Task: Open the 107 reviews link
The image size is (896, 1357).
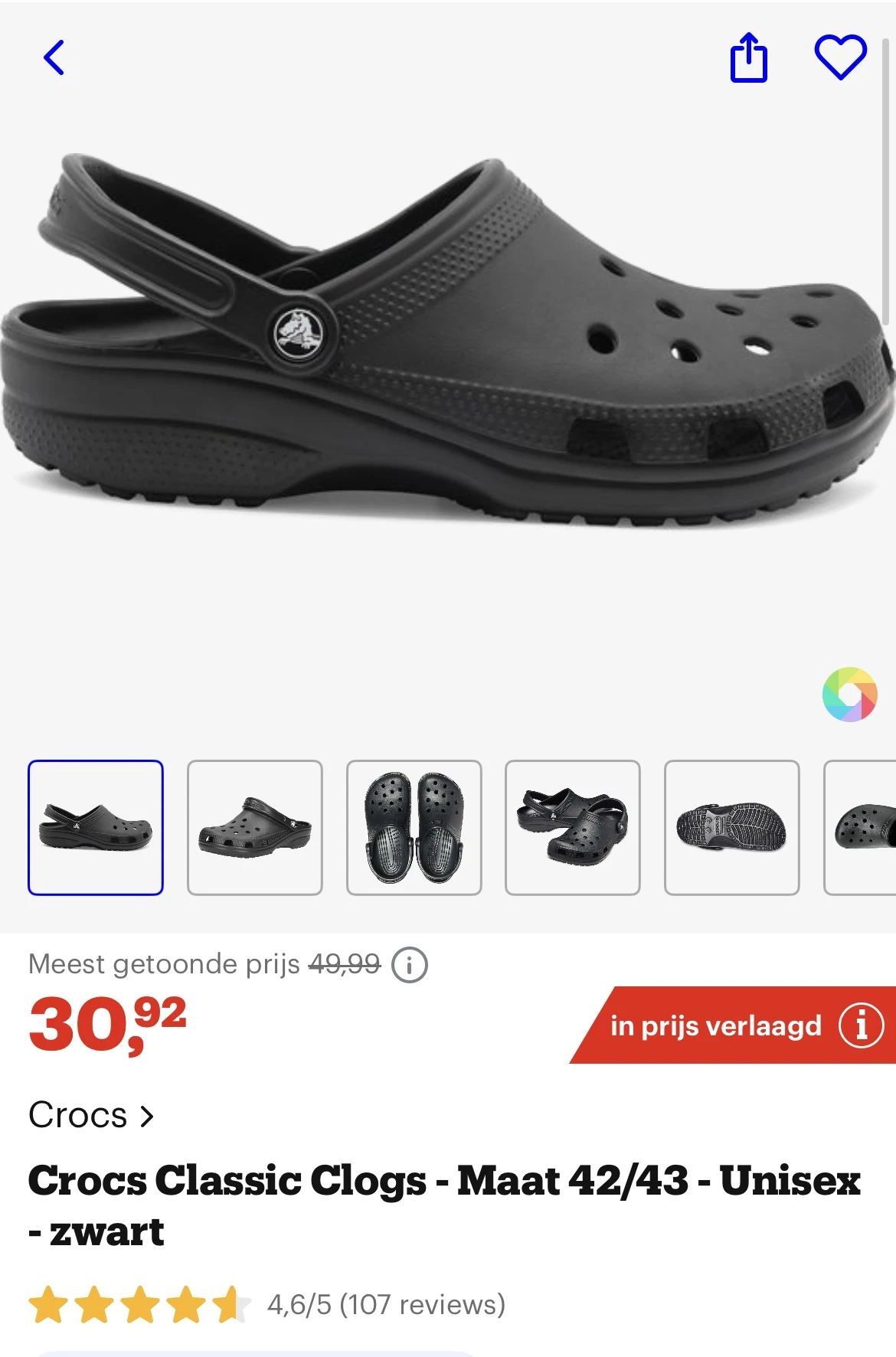Action: [423, 1303]
